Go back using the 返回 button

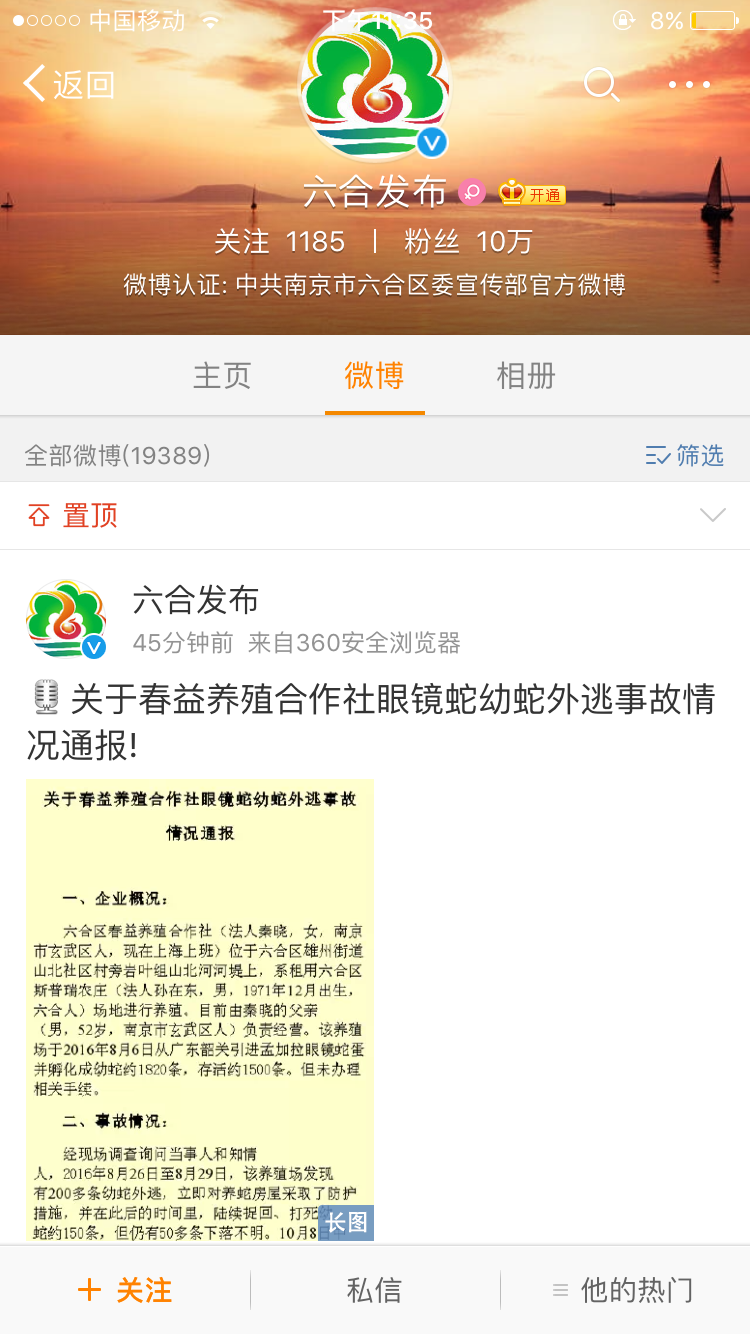point(68,85)
